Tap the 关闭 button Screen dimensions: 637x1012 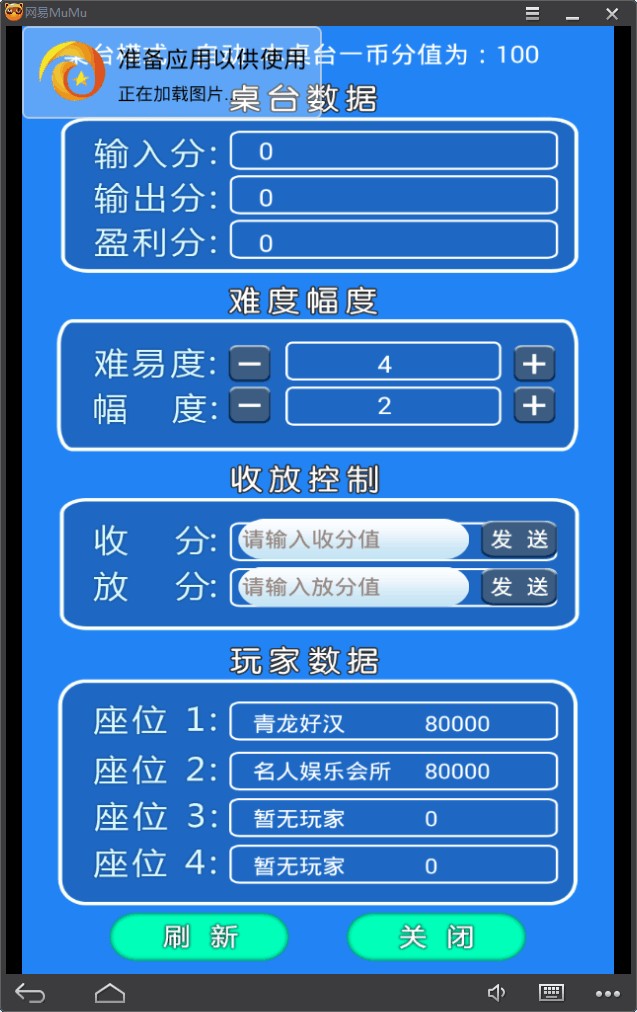436,937
